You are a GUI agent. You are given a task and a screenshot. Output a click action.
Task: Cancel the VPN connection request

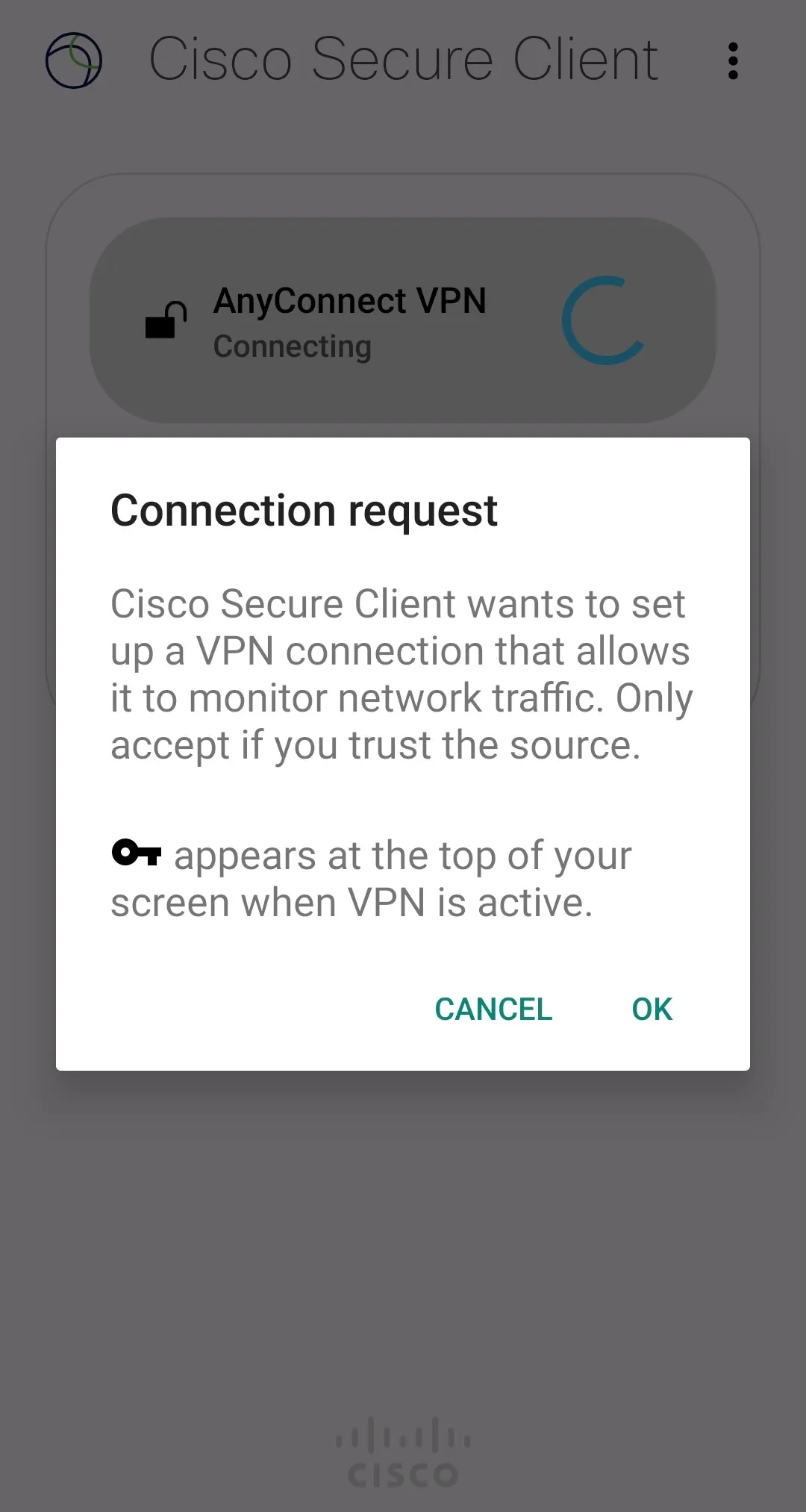coord(493,1009)
